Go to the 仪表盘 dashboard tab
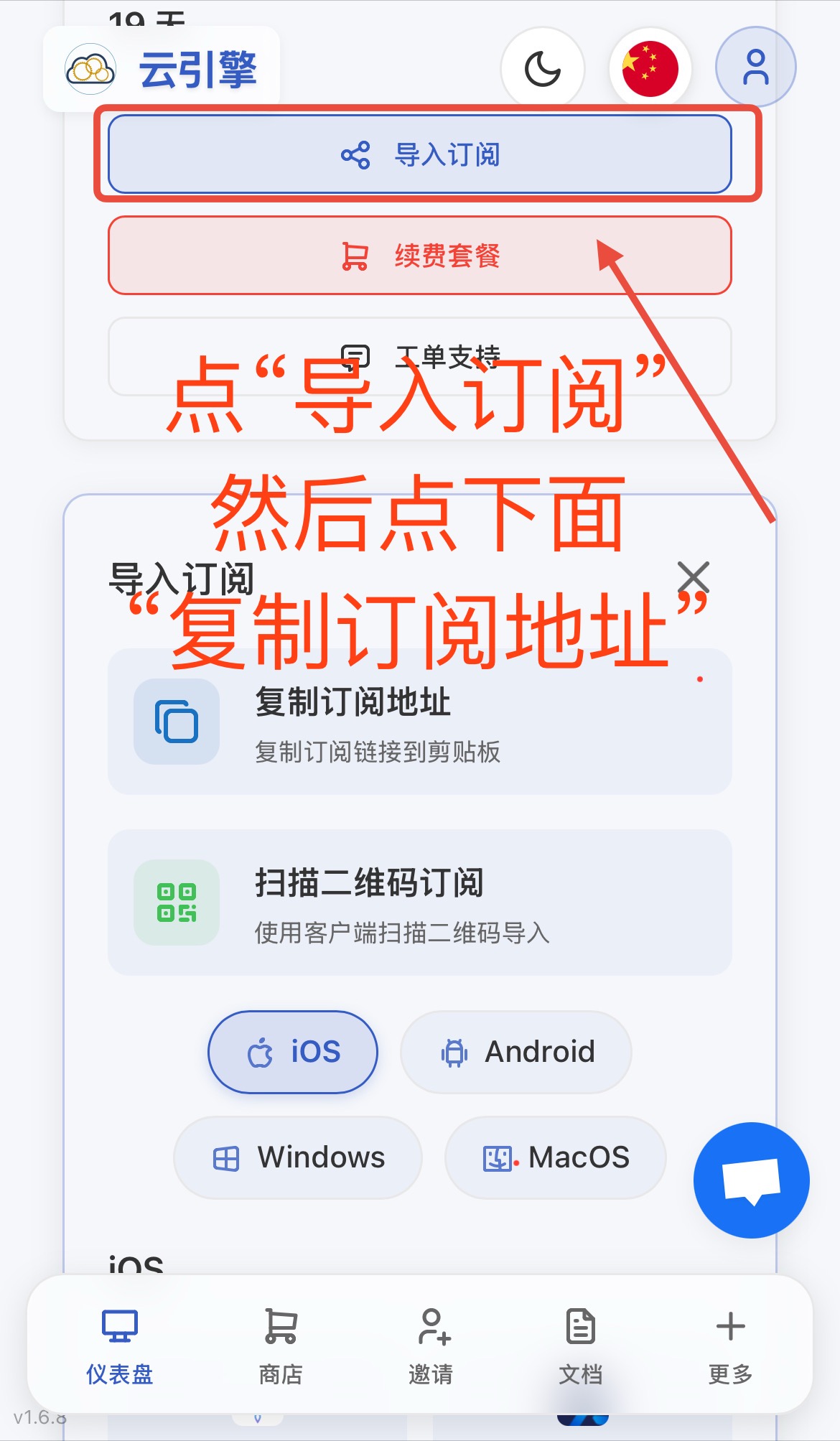 tap(119, 1344)
